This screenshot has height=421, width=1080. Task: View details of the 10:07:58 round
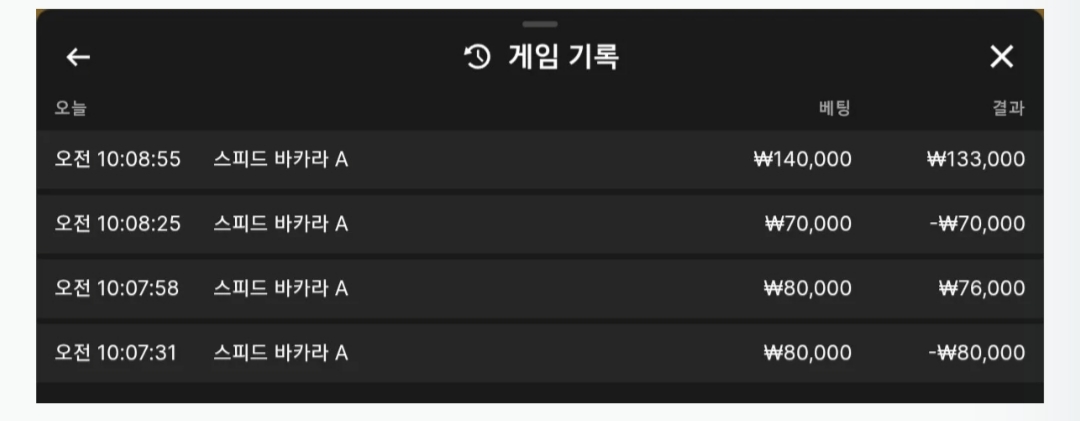539,289
